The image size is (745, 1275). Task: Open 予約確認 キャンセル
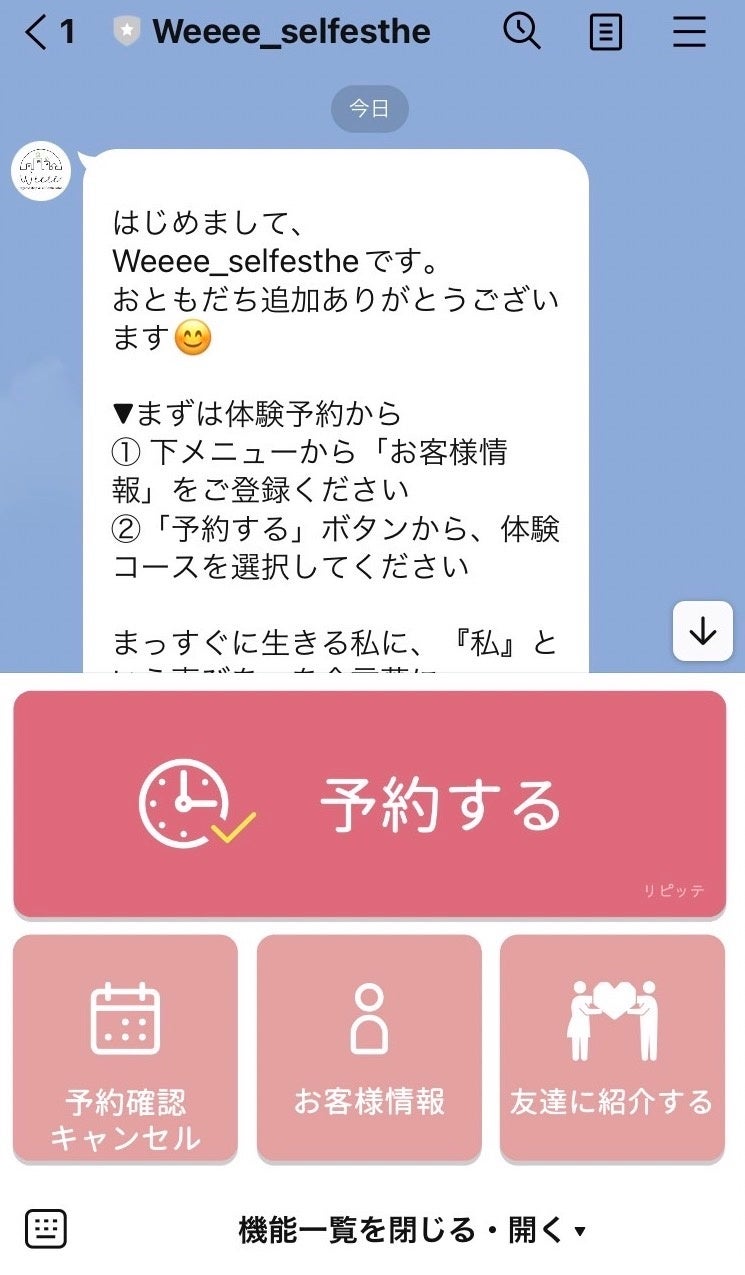pyautogui.click(x=125, y=1048)
